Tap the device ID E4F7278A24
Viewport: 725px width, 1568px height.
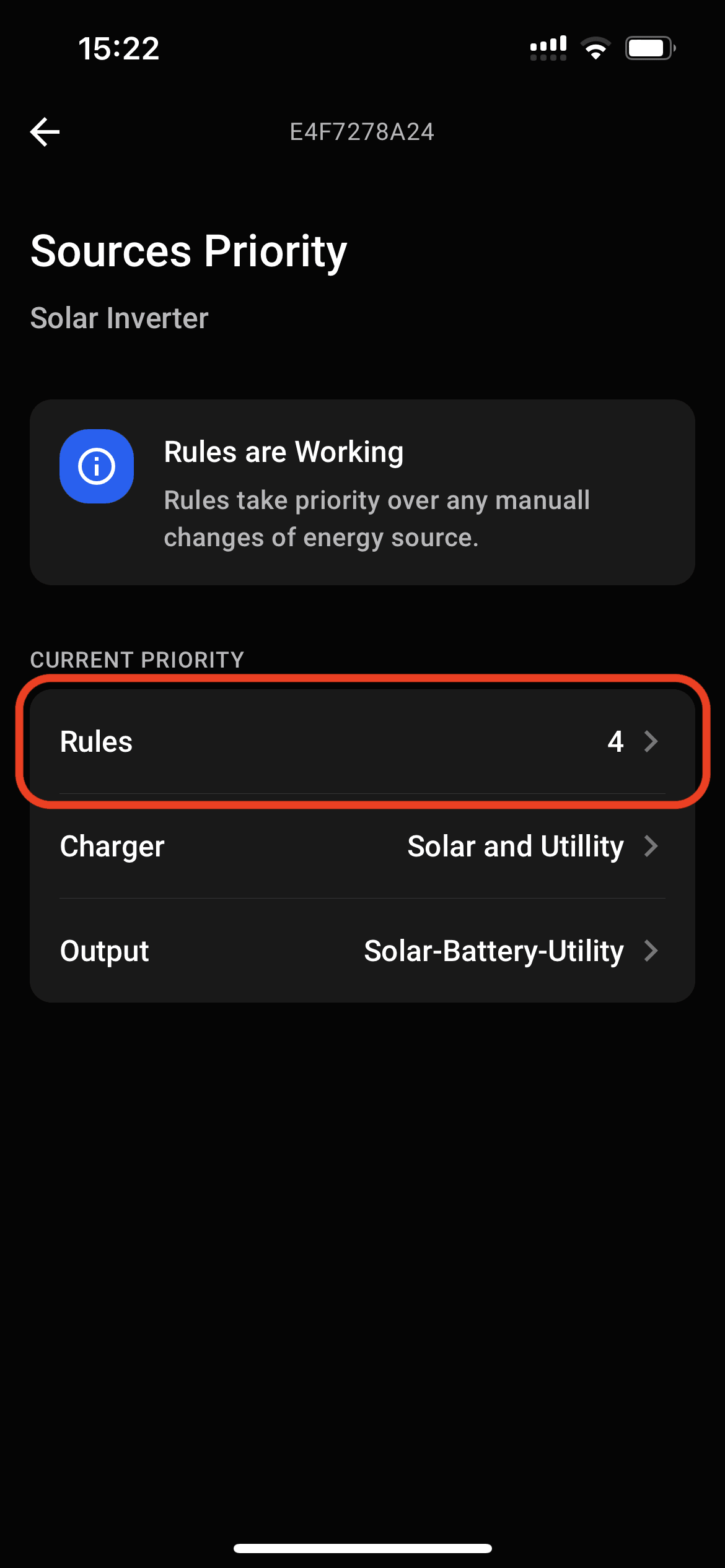pos(362,132)
